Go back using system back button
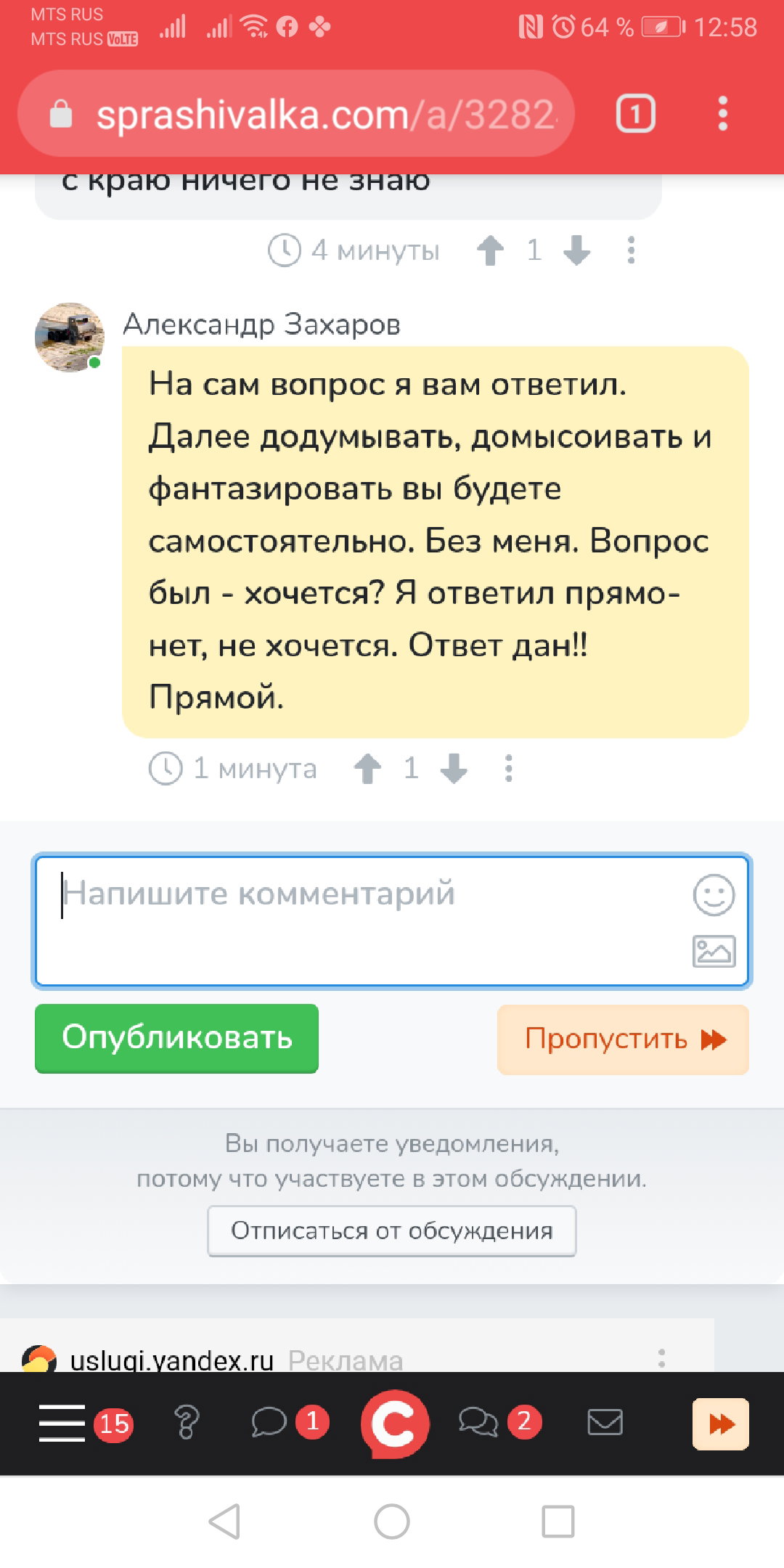The width and height of the screenshot is (784, 1568). click(x=224, y=1522)
